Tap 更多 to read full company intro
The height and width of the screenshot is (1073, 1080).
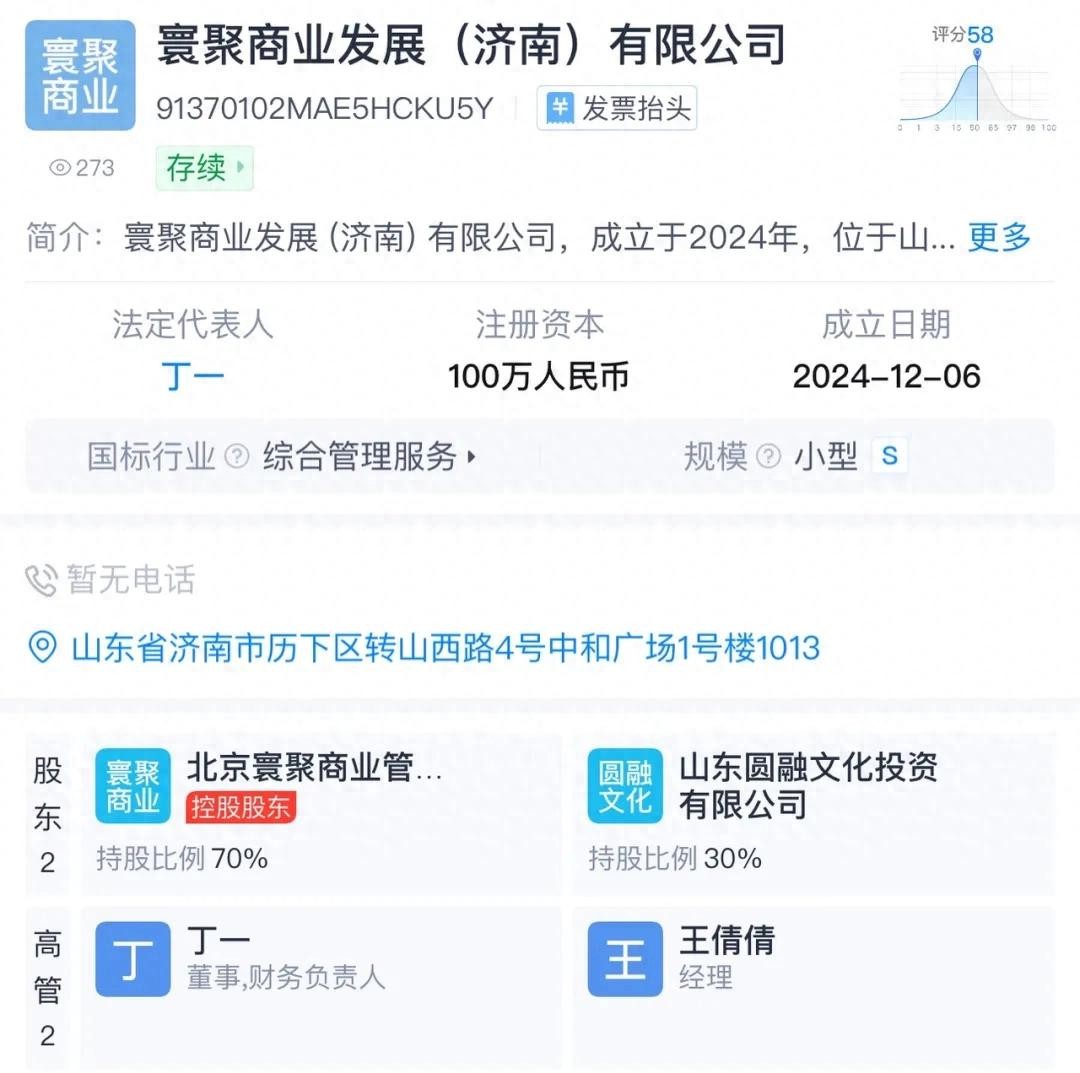pos(999,238)
